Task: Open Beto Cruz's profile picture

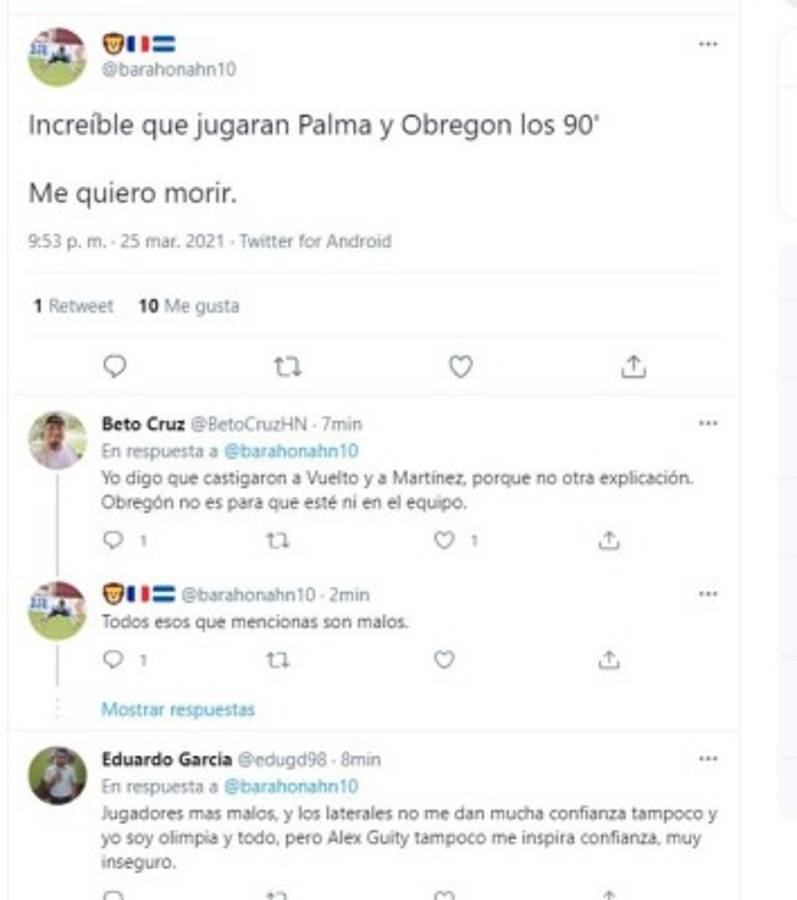Action: 57,440
